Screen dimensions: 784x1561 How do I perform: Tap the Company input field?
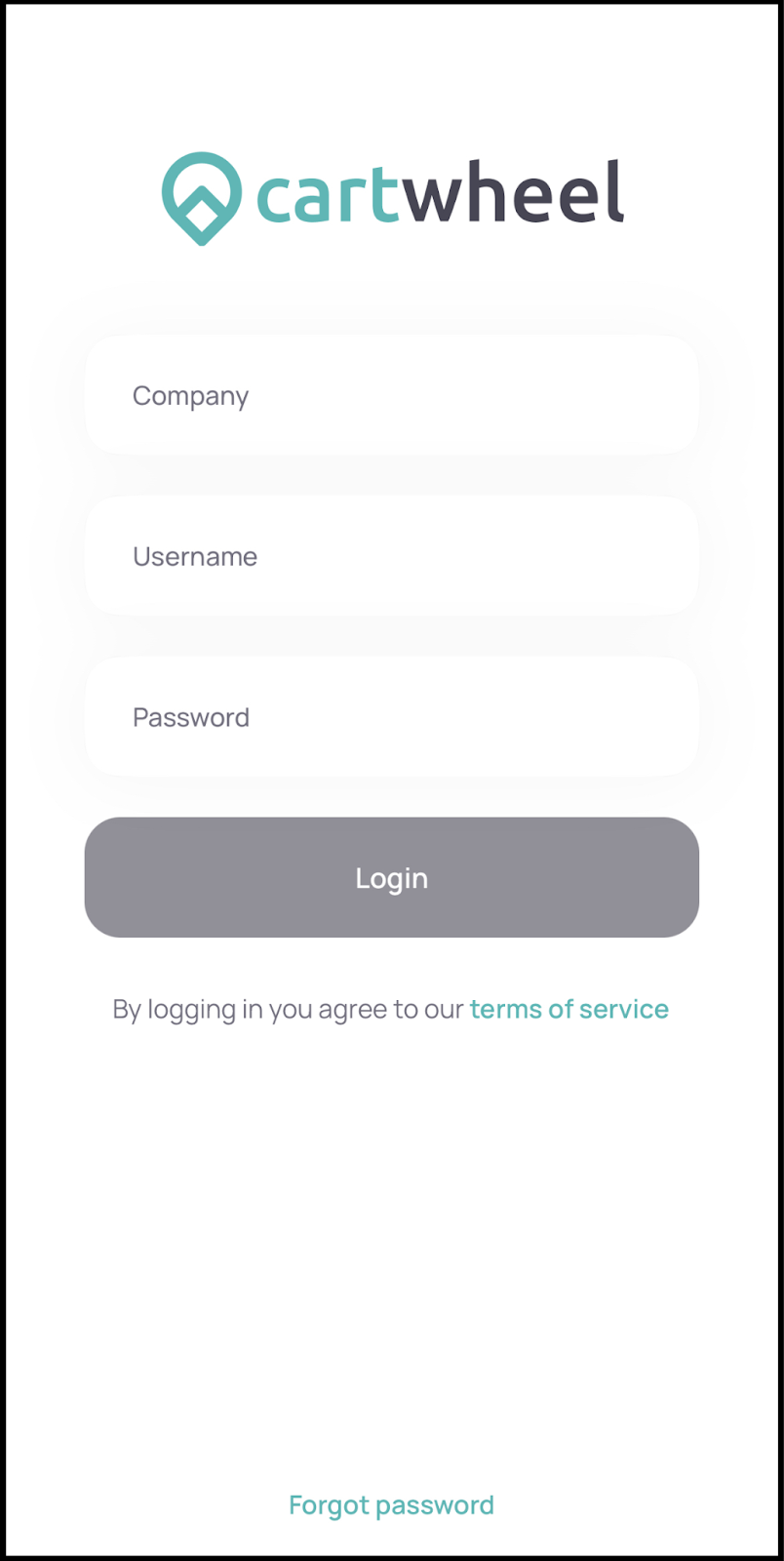[x=392, y=395]
